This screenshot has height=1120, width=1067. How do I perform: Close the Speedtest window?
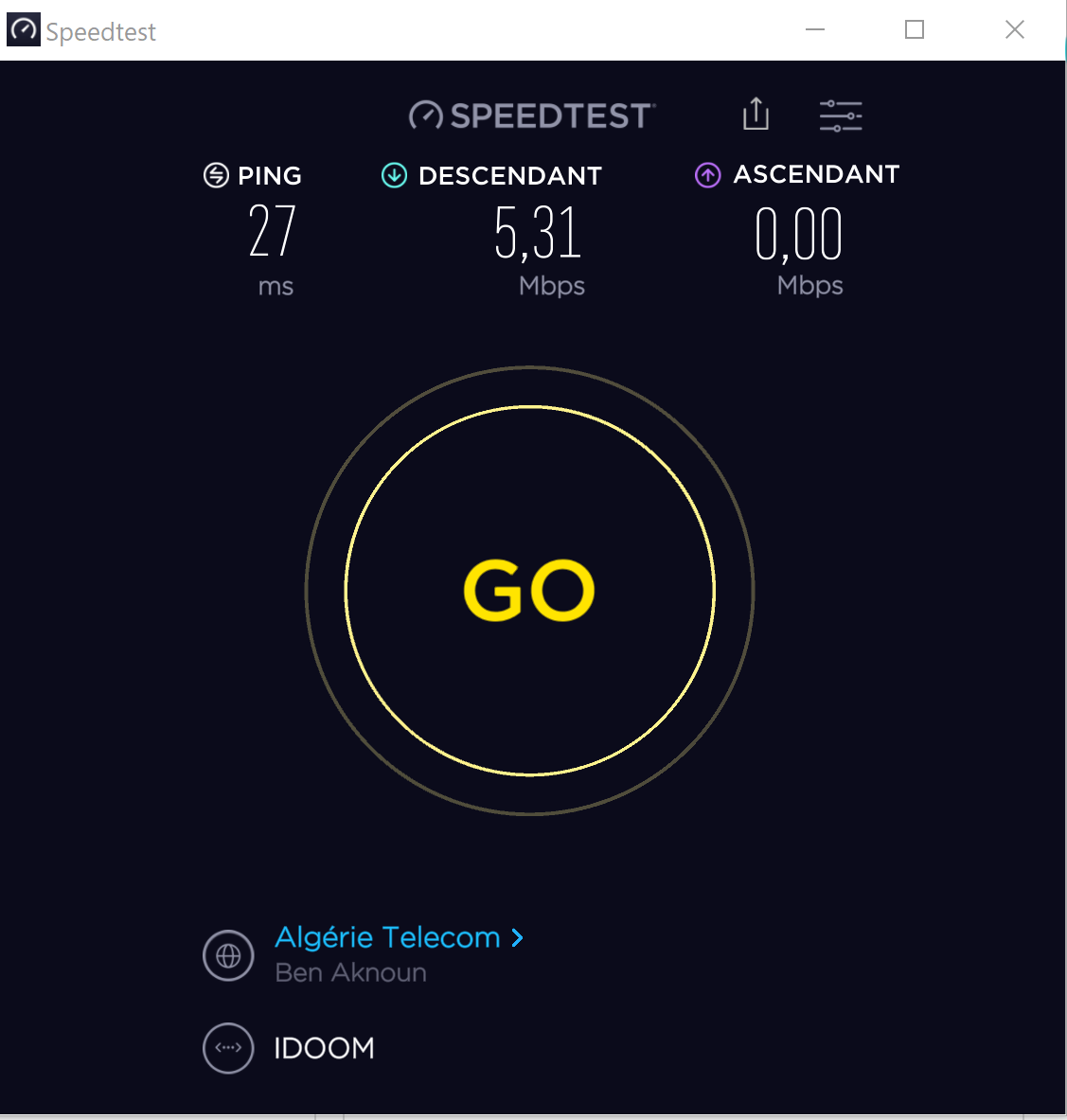pos(1014,30)
